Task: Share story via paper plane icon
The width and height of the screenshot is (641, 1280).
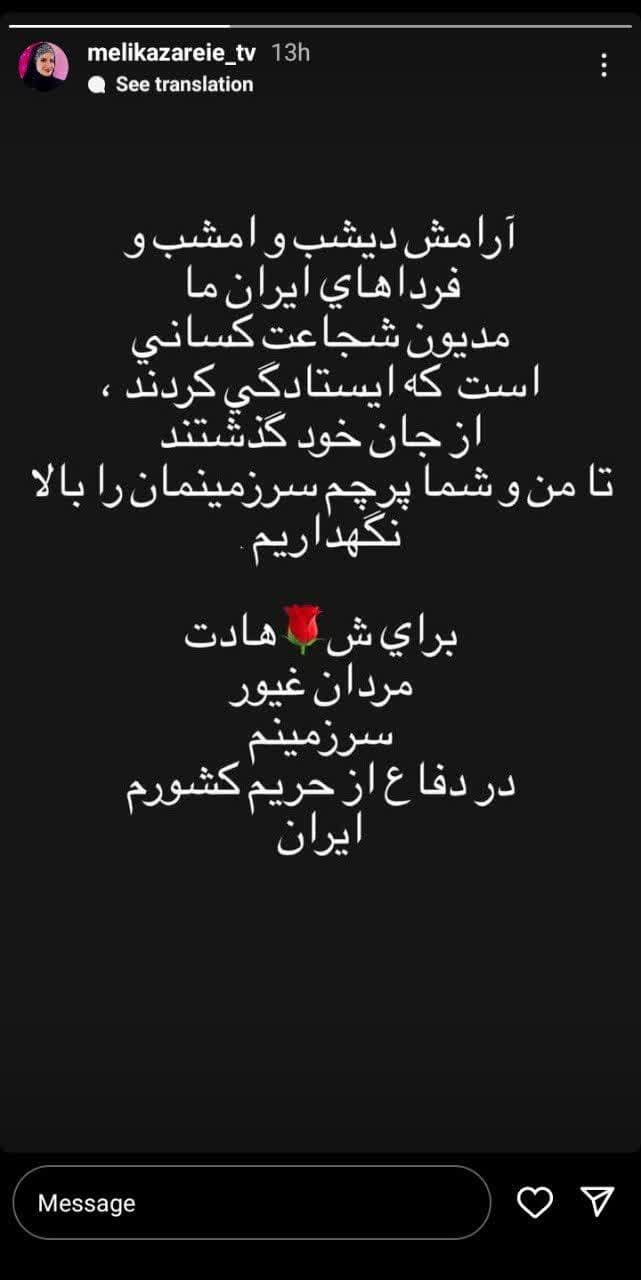Action: (x=597, y=1201)
